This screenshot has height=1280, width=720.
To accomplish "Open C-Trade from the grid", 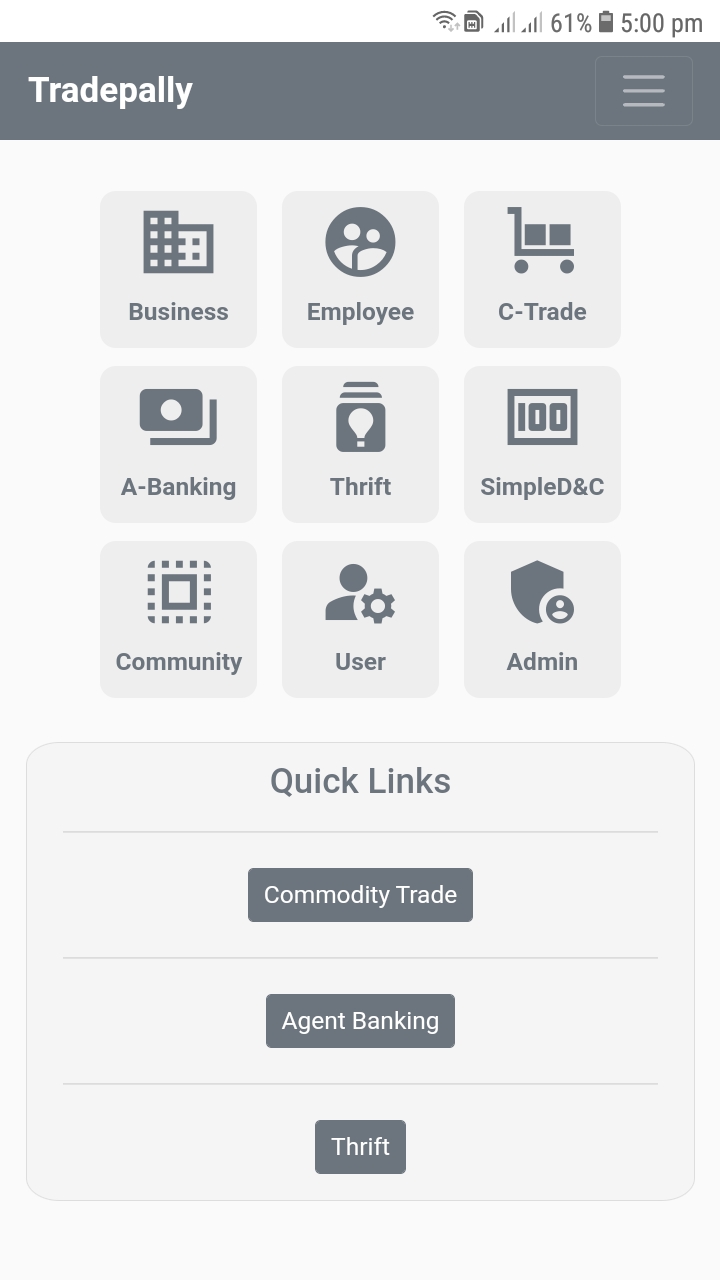I will click(x=542, y=268).
